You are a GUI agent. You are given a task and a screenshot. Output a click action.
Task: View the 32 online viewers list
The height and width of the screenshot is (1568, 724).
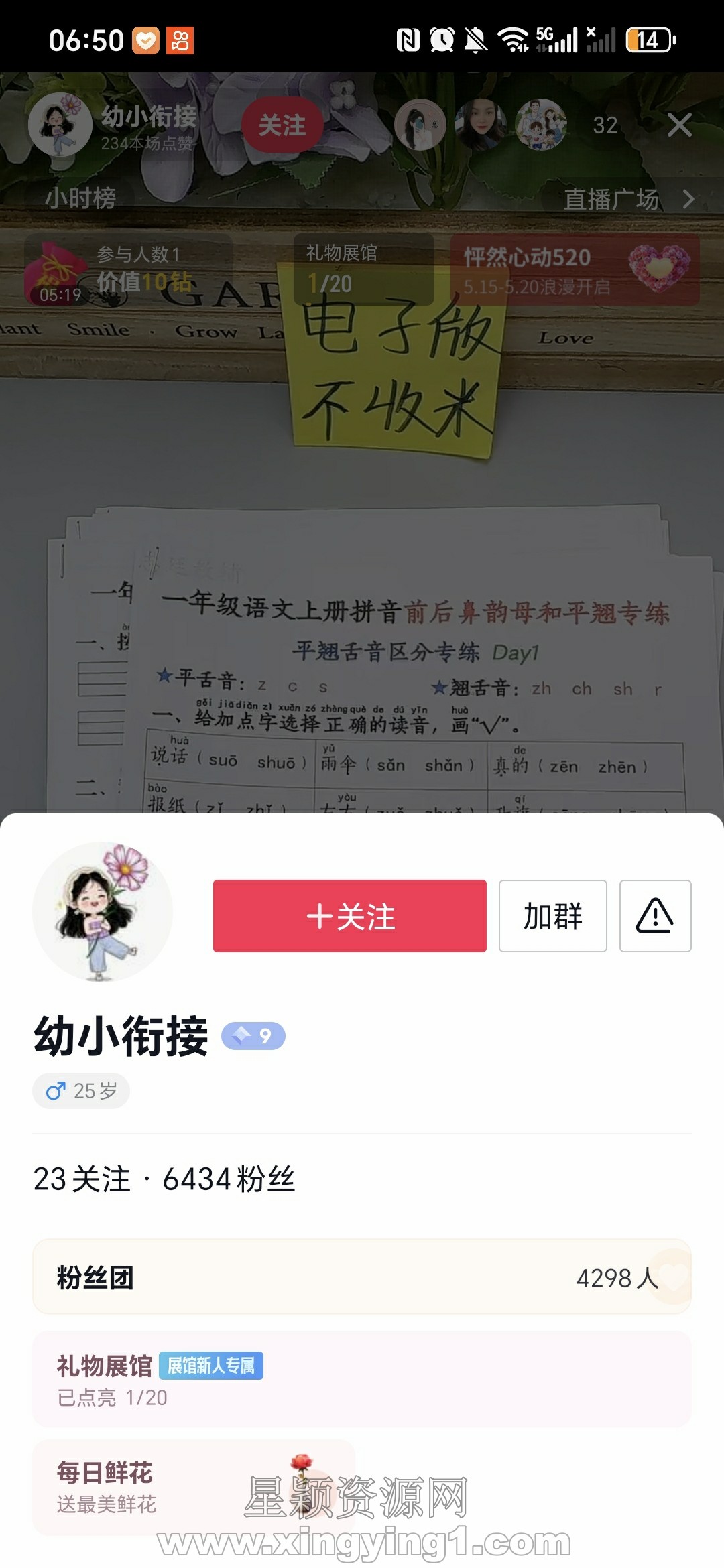point(605,125)
